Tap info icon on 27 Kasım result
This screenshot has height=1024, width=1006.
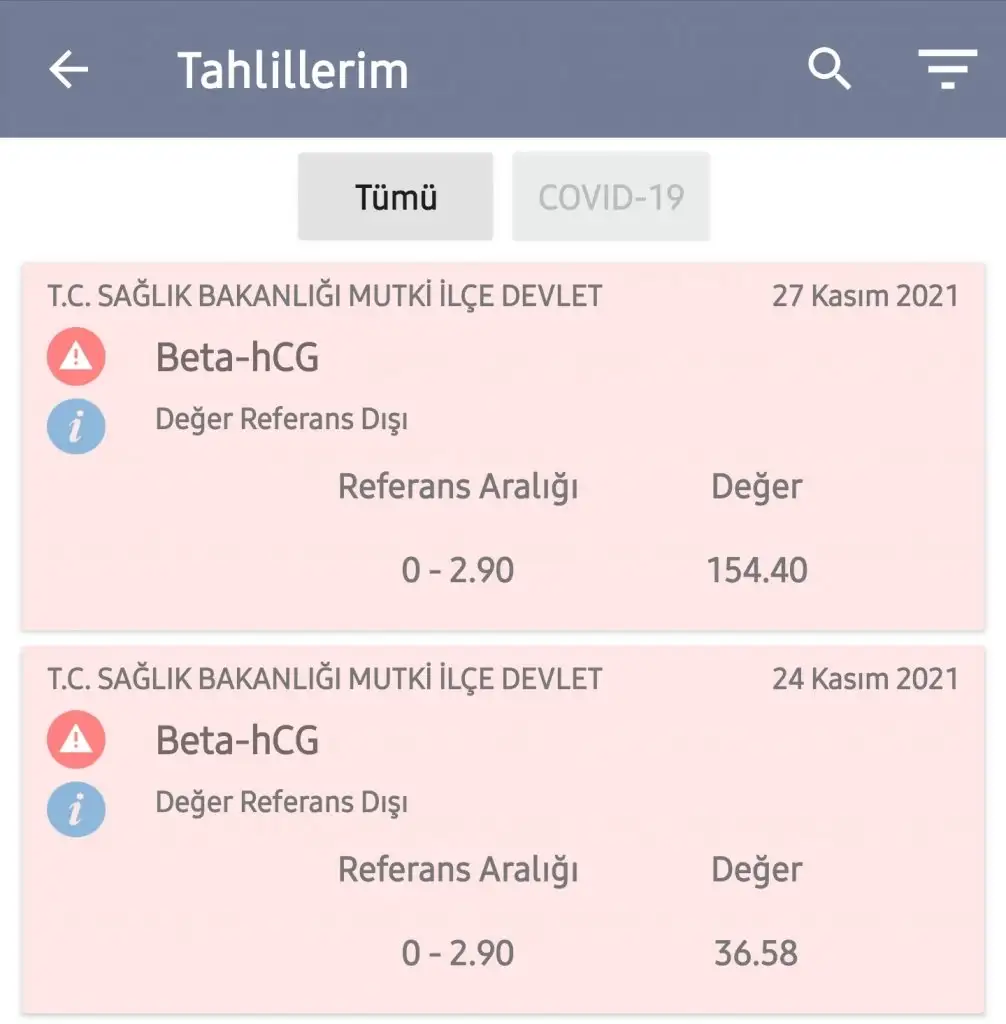[76, 426]
